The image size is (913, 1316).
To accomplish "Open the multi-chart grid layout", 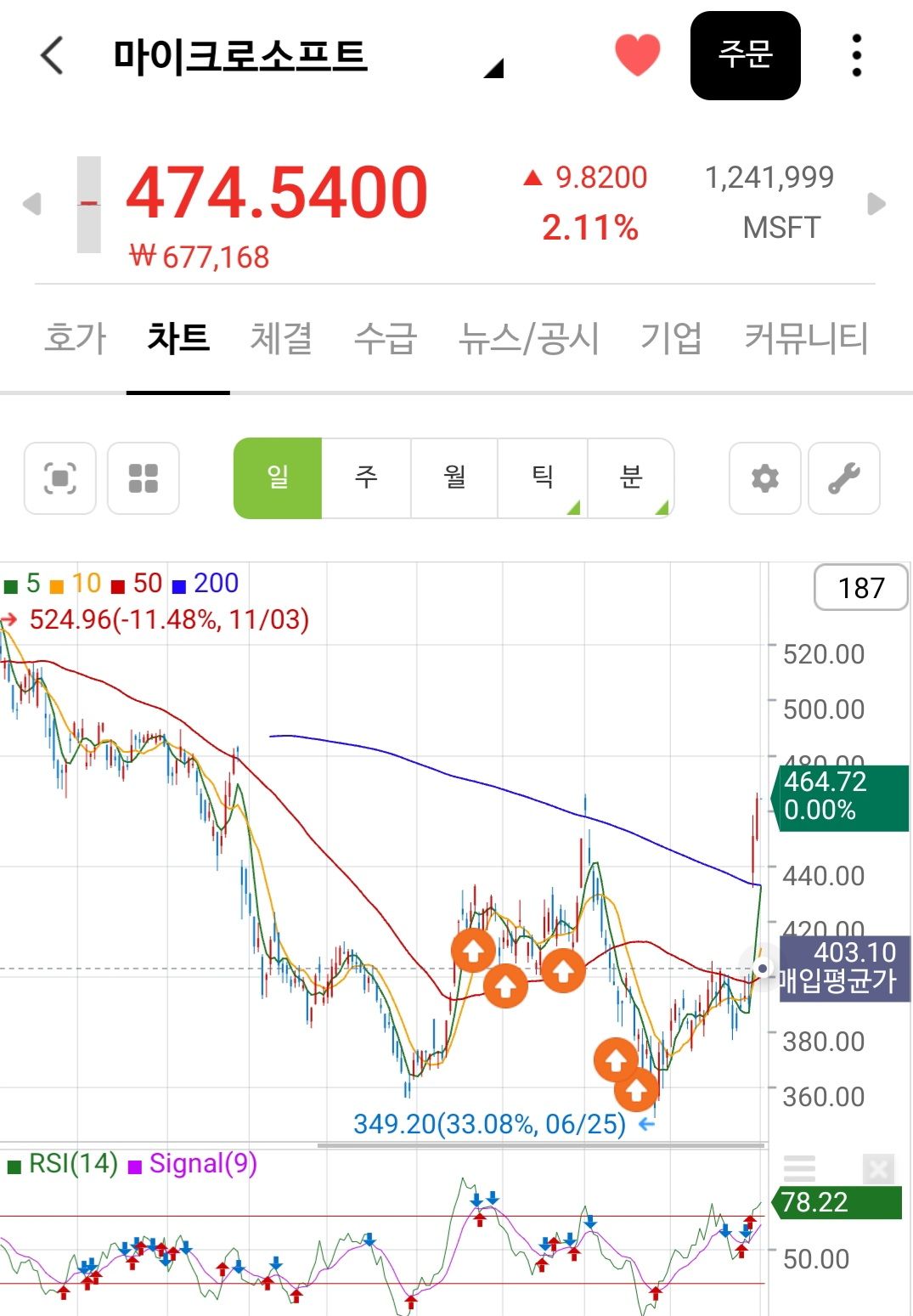I will (x=143, y=478).
